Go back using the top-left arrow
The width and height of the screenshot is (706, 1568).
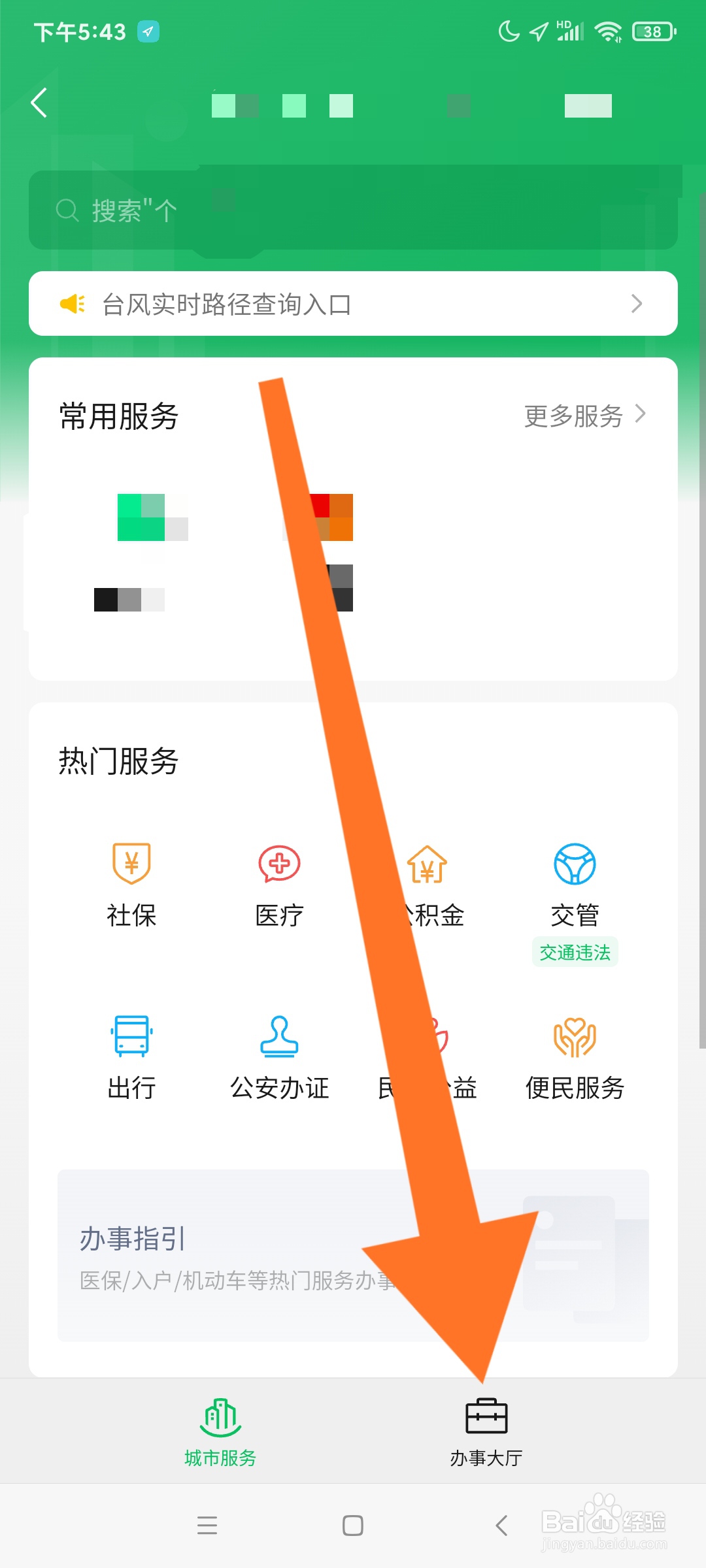39,101
